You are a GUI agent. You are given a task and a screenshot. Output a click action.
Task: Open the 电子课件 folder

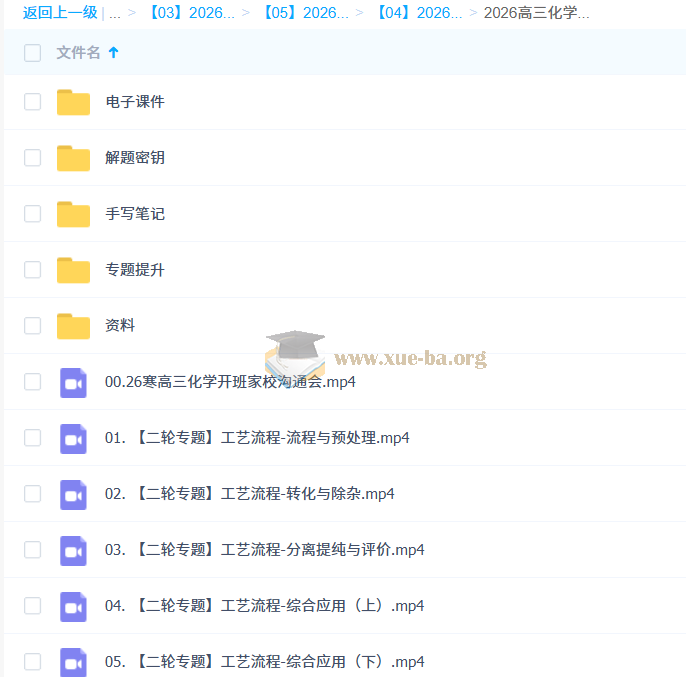tap(134, 102)
